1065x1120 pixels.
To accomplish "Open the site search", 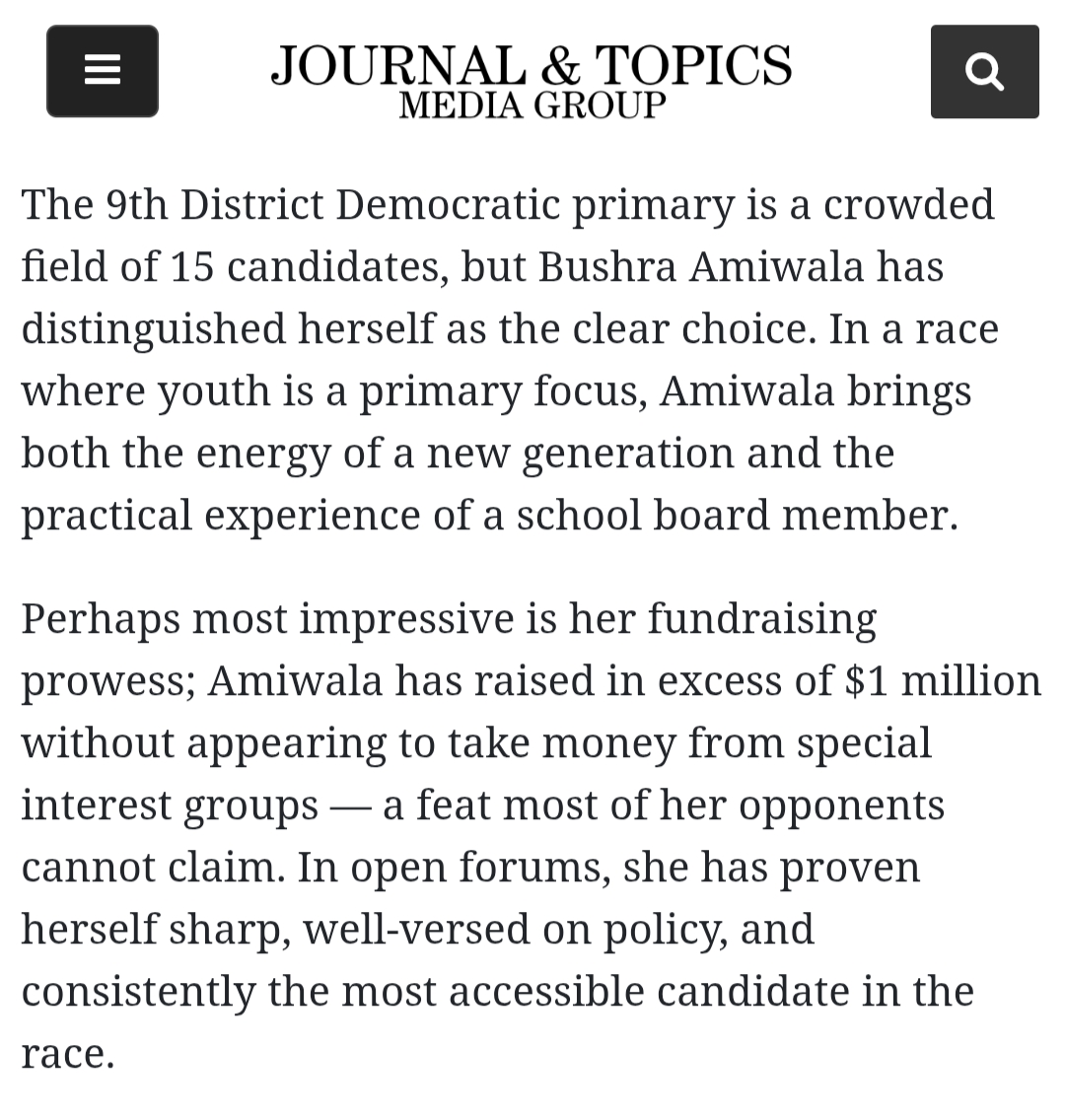I will [984, 71].
